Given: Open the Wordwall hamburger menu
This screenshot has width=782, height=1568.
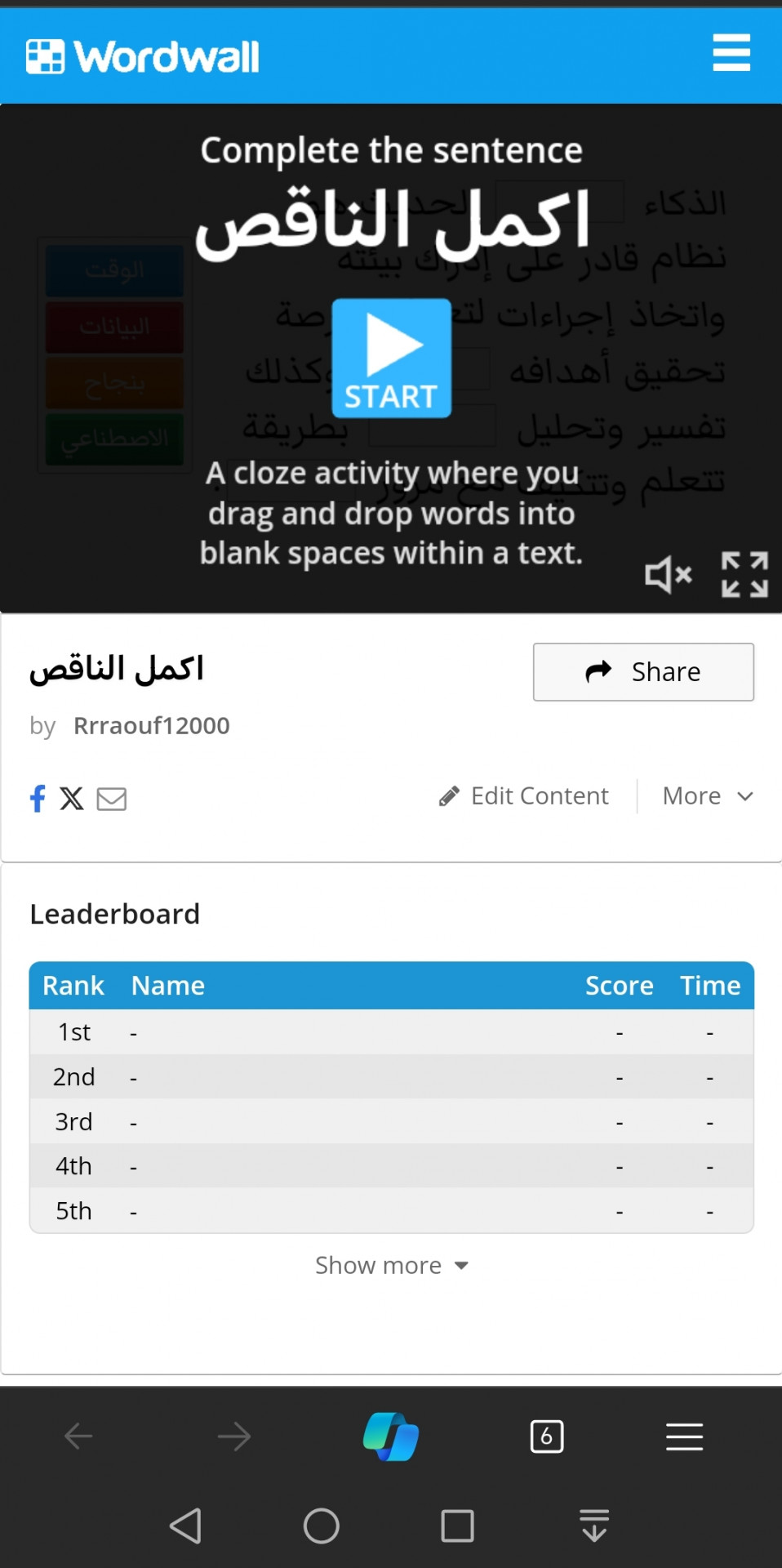Looking at the screenshot, I should pos(731,53).
